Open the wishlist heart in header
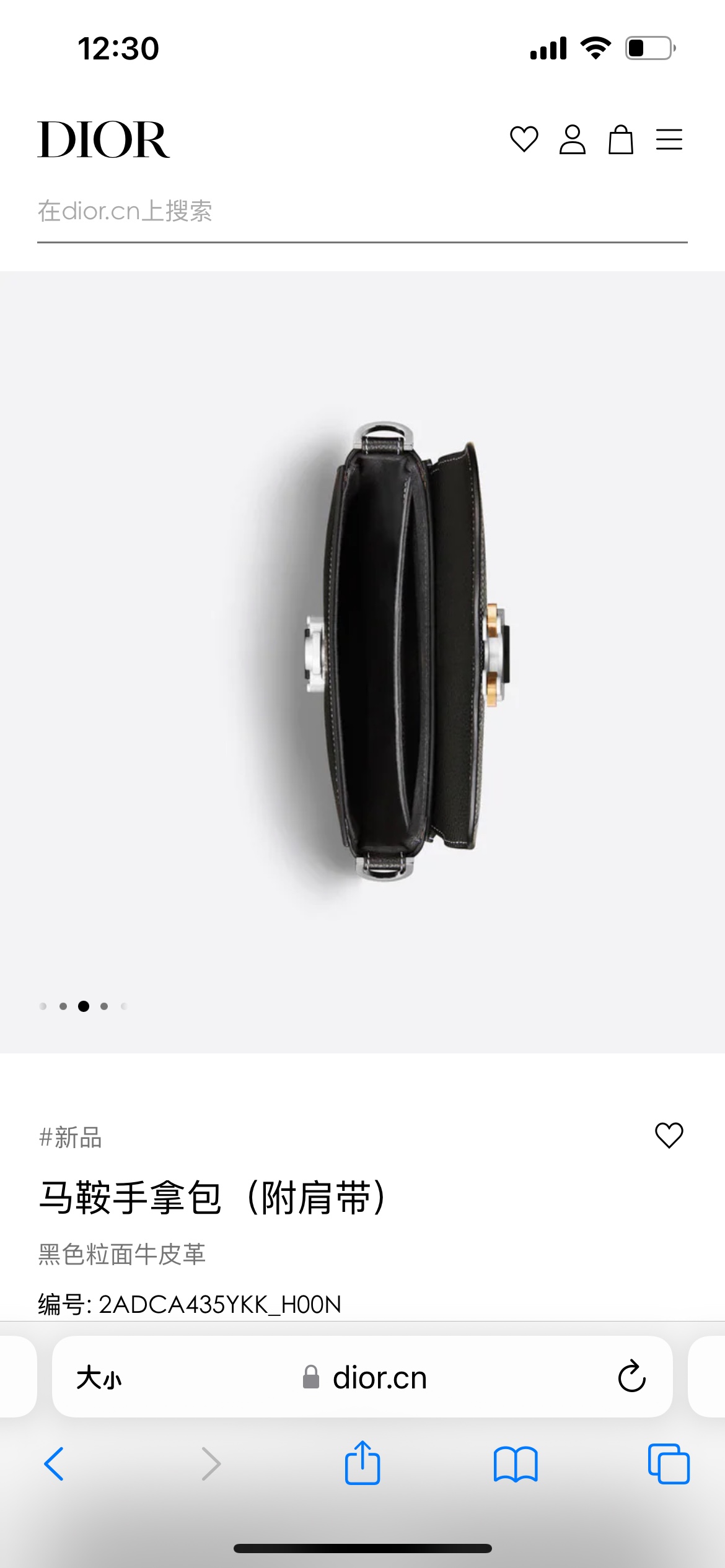The height and width of the screenshot is (1568, 725). click(x=524, y=139)
